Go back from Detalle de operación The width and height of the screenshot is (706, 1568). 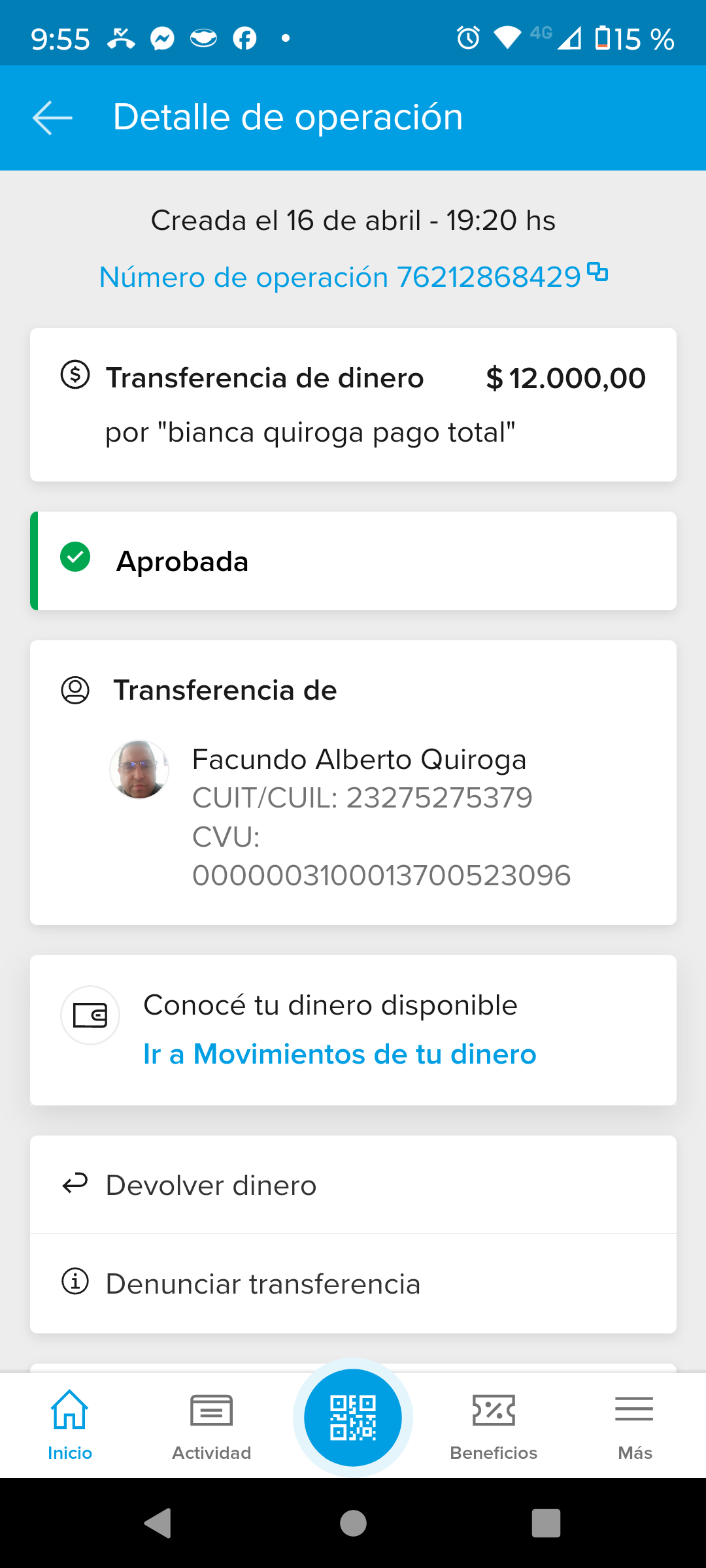52,118
